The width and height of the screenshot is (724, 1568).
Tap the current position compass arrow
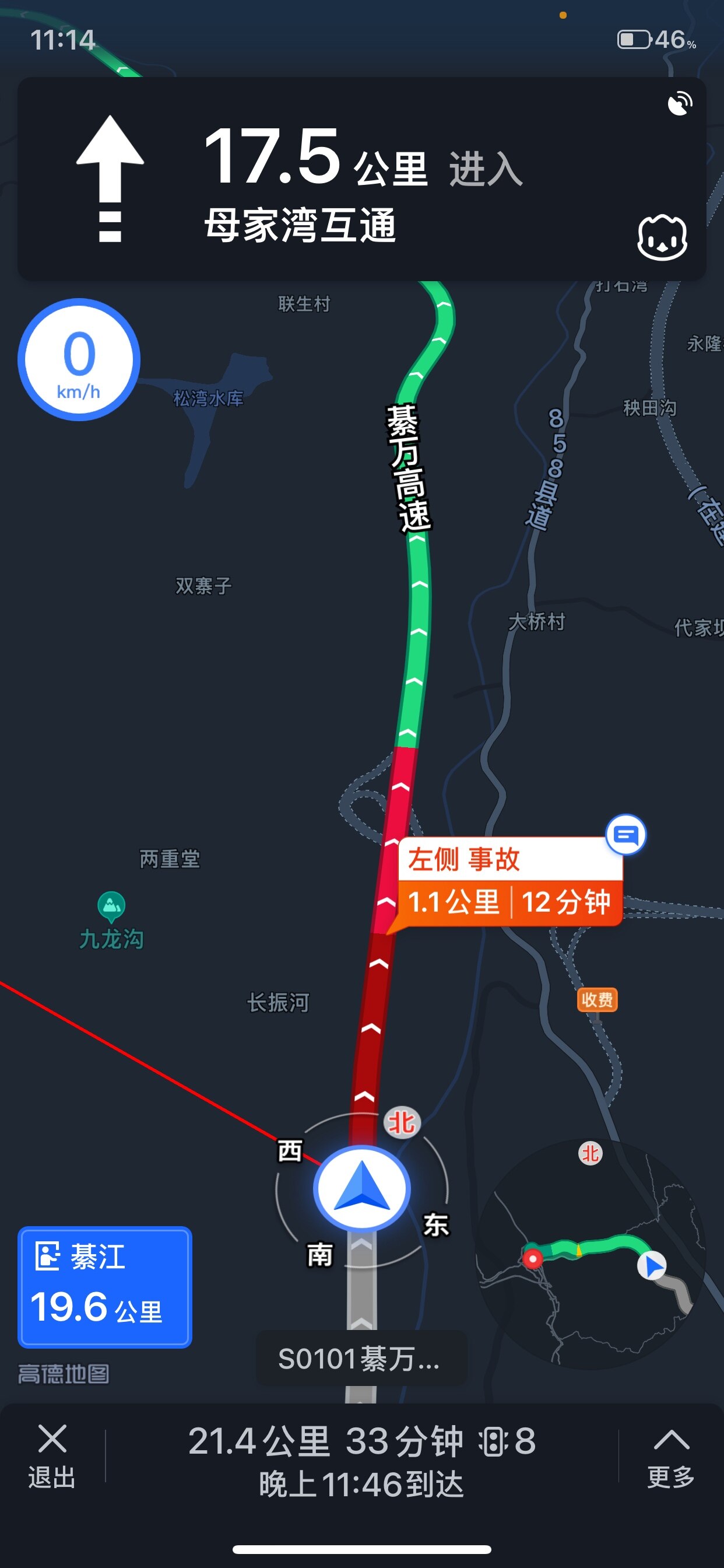coord(362,1188)
